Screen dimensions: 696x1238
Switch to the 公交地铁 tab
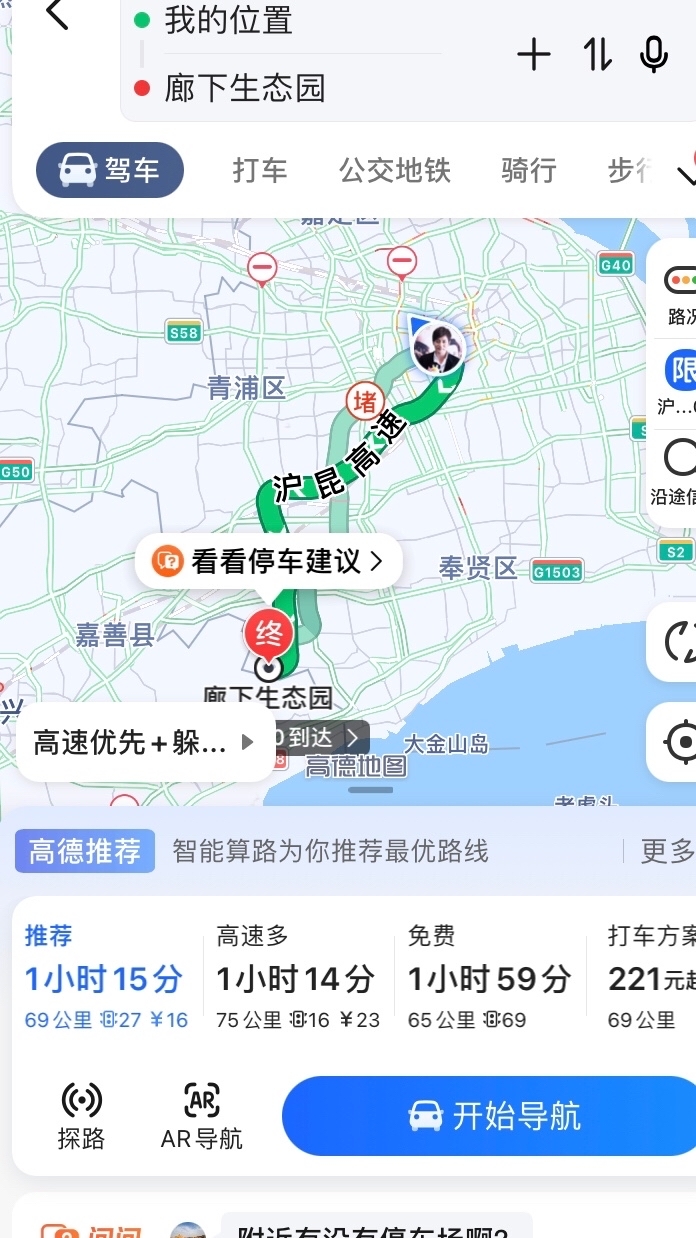tap(395, 170)
